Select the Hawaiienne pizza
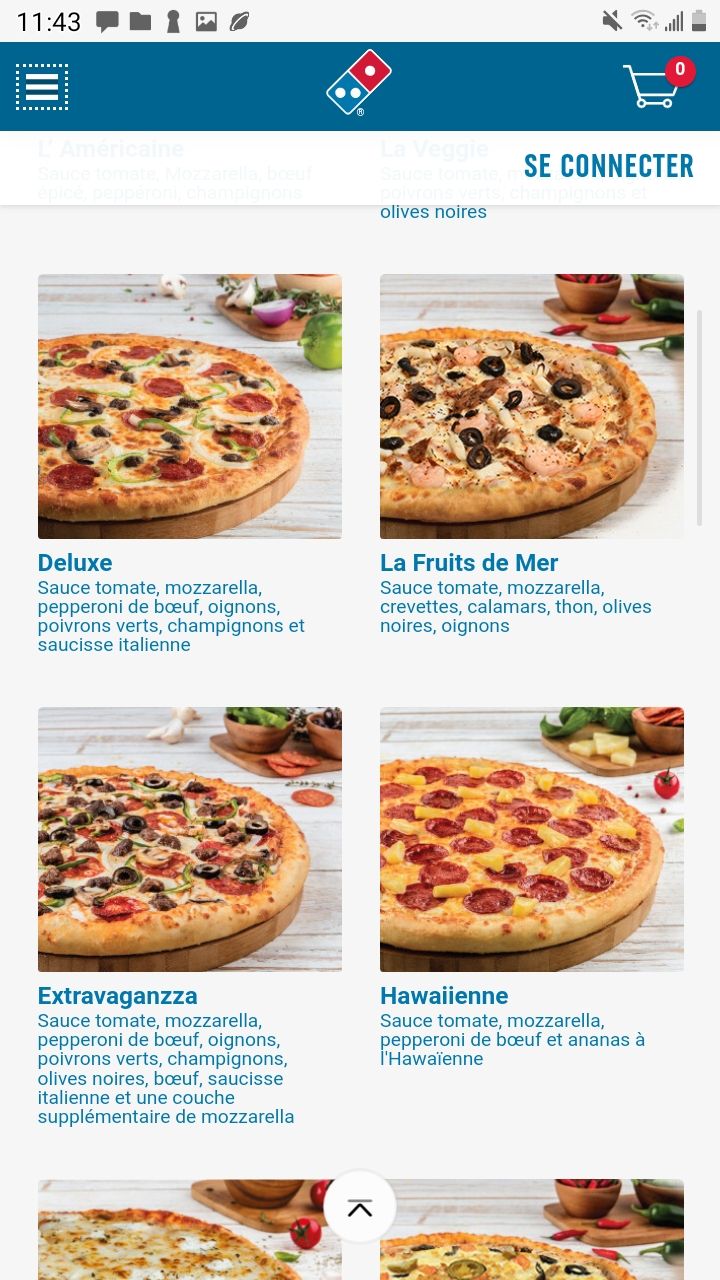Image resolution: width=720 pixels, height=1280 pixels. (x=444, y=996)
